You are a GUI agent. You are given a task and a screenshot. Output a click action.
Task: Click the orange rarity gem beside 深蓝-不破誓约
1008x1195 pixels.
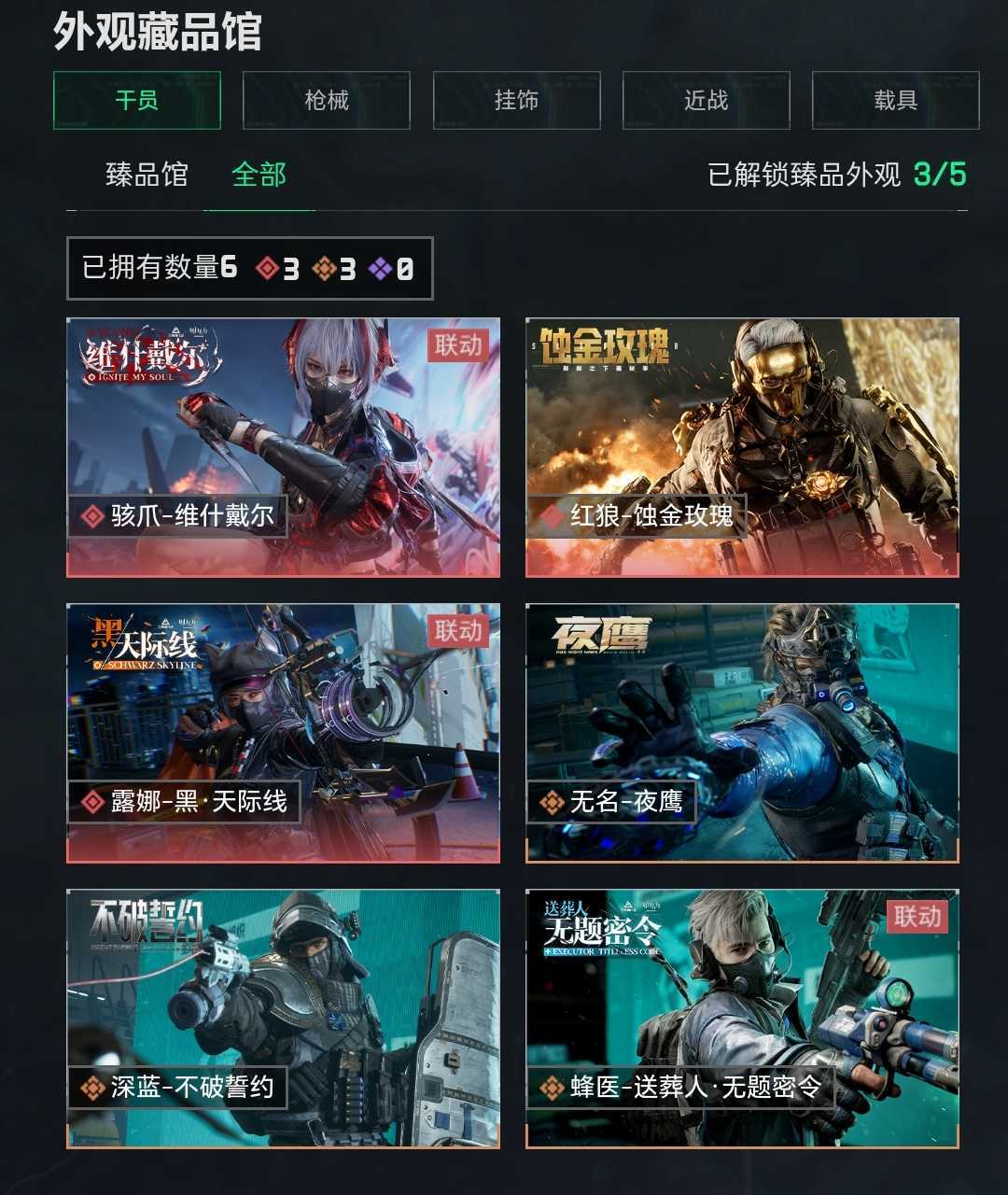[x=93, y=1087]
